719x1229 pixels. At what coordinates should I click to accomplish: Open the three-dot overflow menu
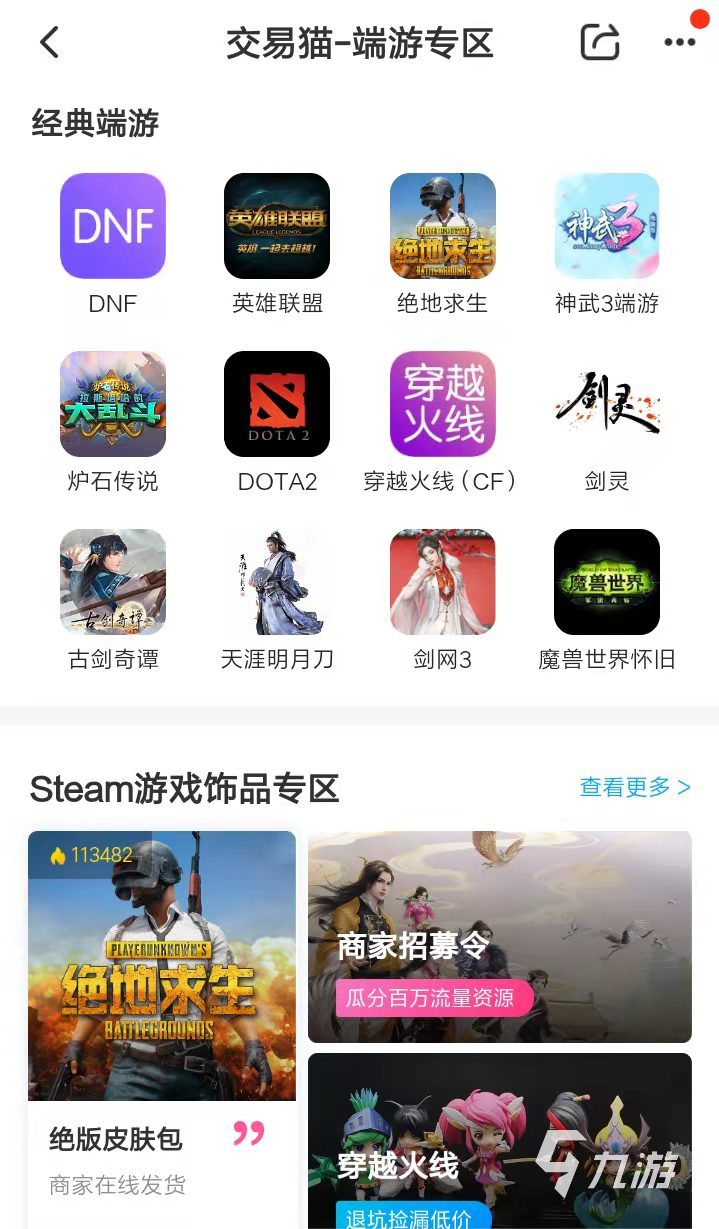tap(680, 43)
